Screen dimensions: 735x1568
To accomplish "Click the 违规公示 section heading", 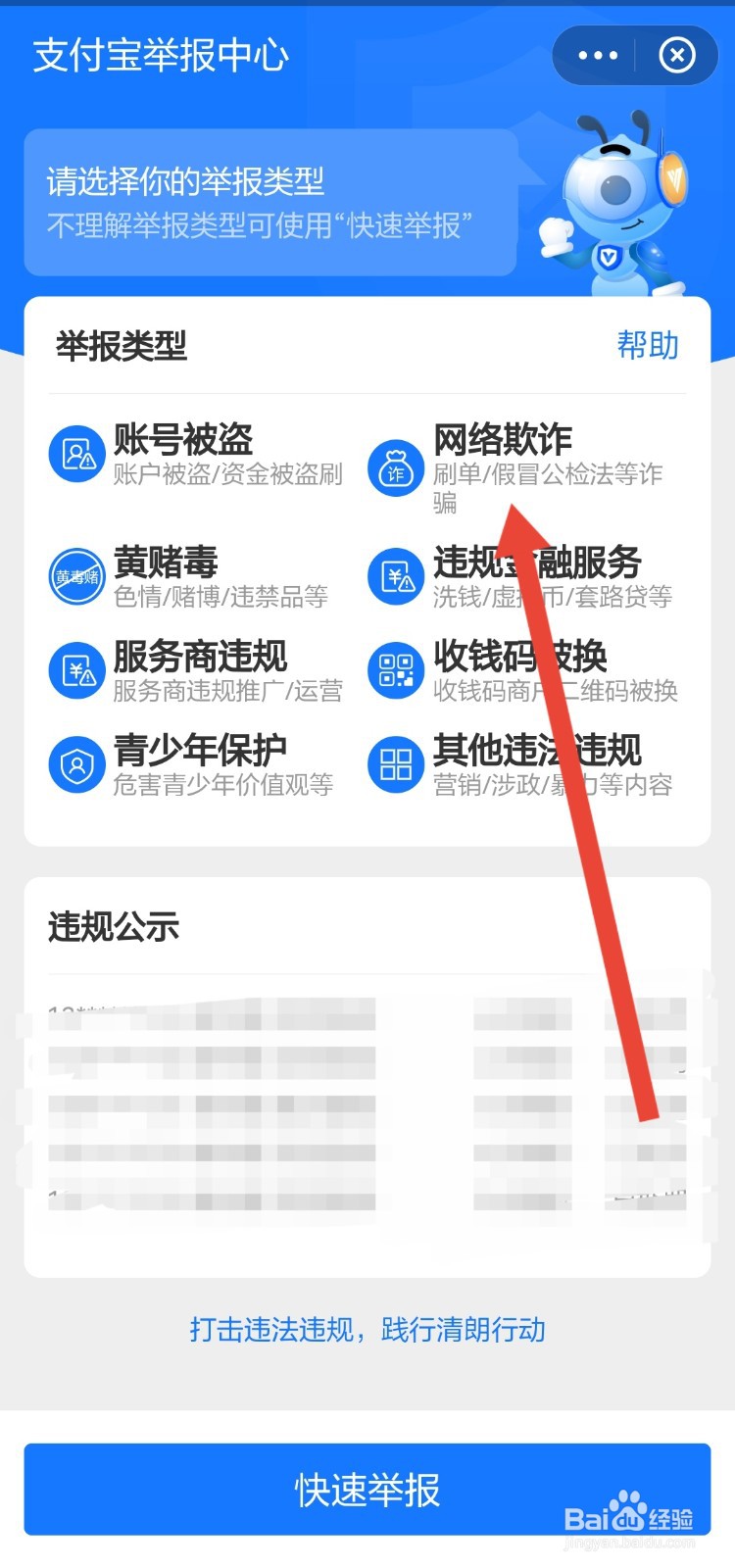I will pyautogui.click(x=114, y=925).
